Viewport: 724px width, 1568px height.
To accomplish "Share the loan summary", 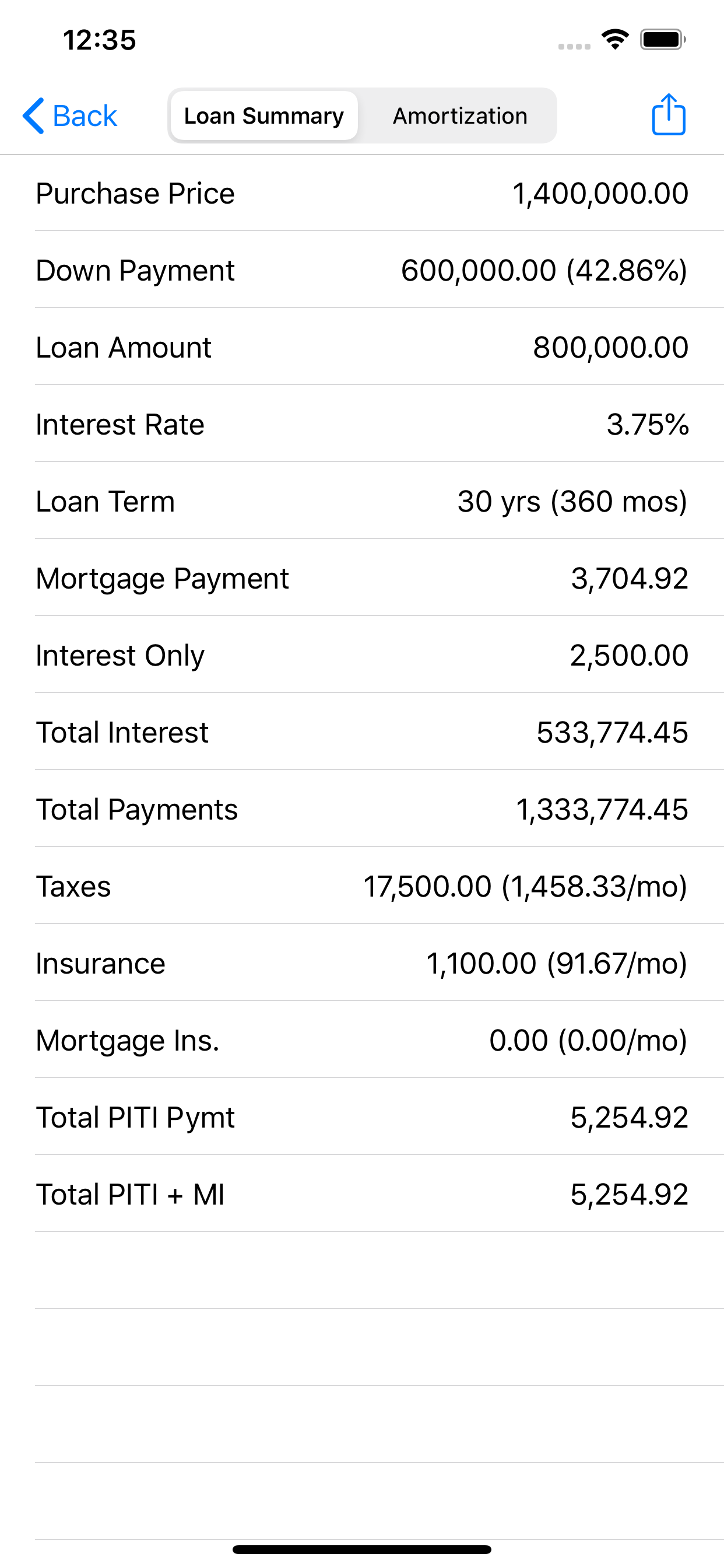I will (x=669, y=114).
